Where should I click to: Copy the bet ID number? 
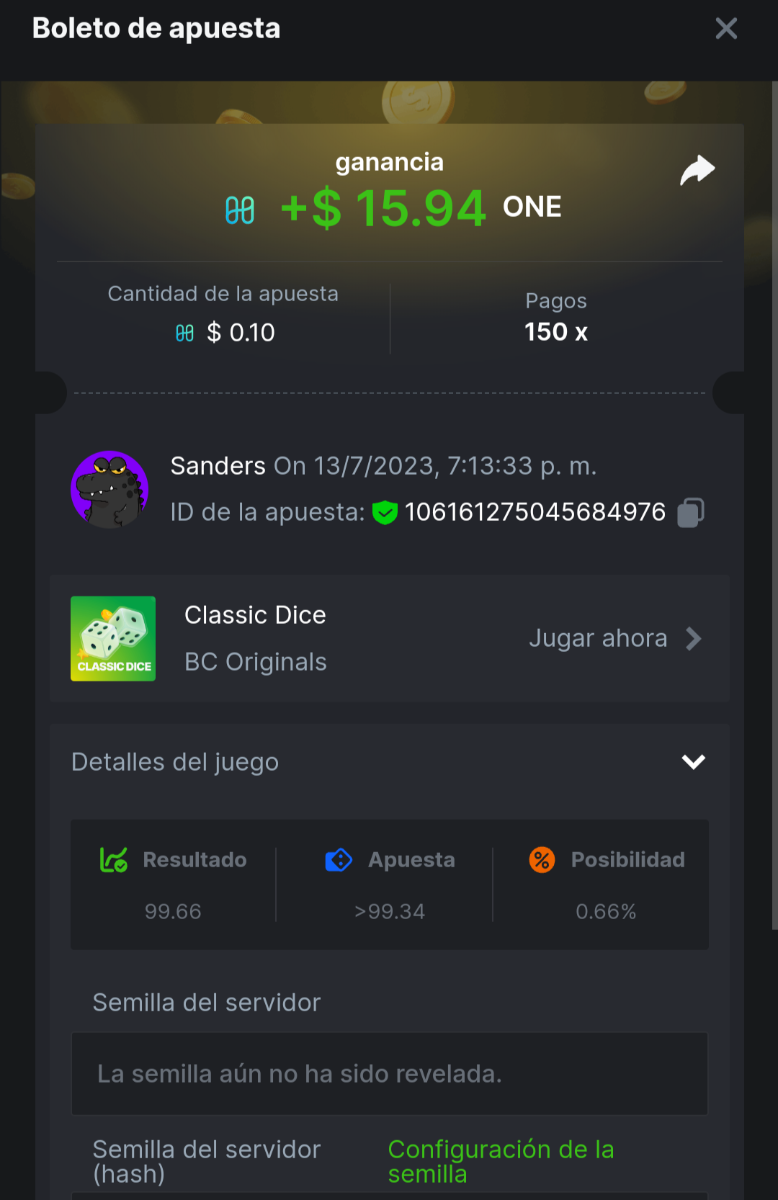(691, 513)
